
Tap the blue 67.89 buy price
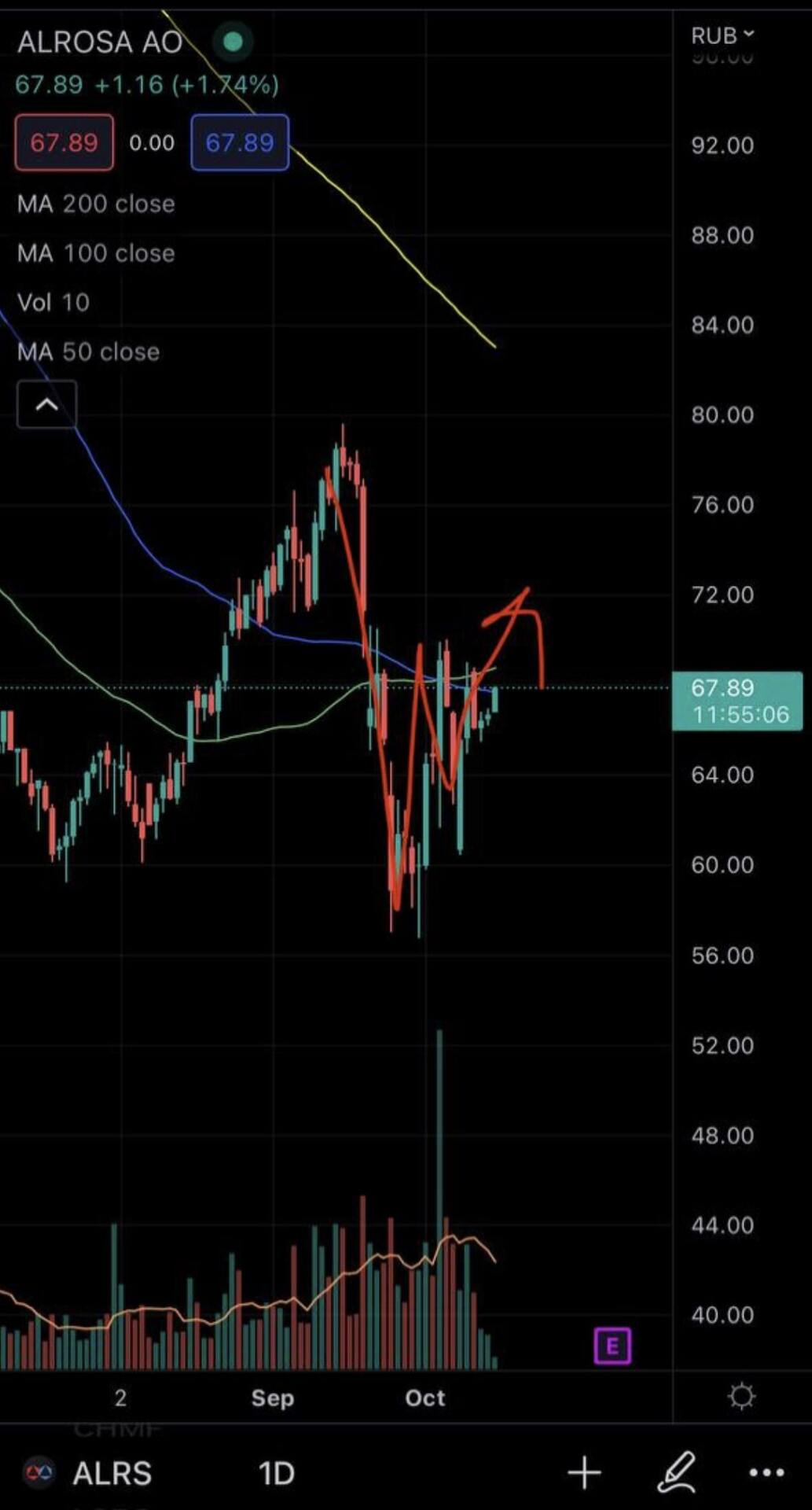[240, 142]
